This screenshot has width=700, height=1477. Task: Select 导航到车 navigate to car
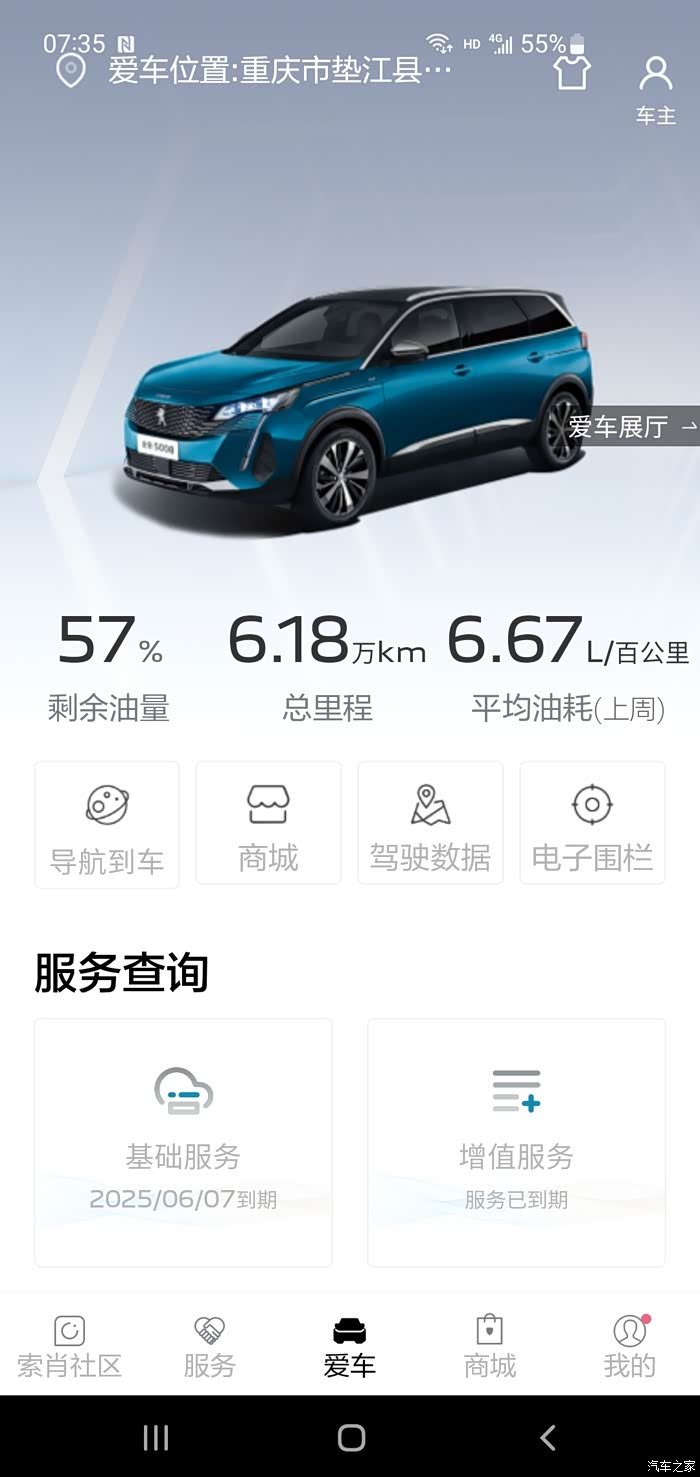pos(107,825)
